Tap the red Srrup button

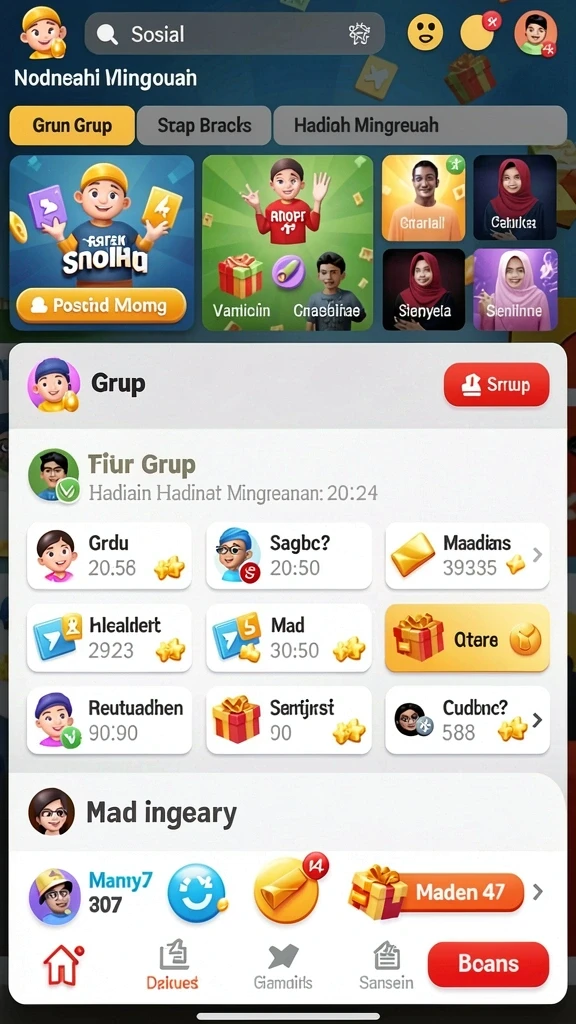(496, 385)
